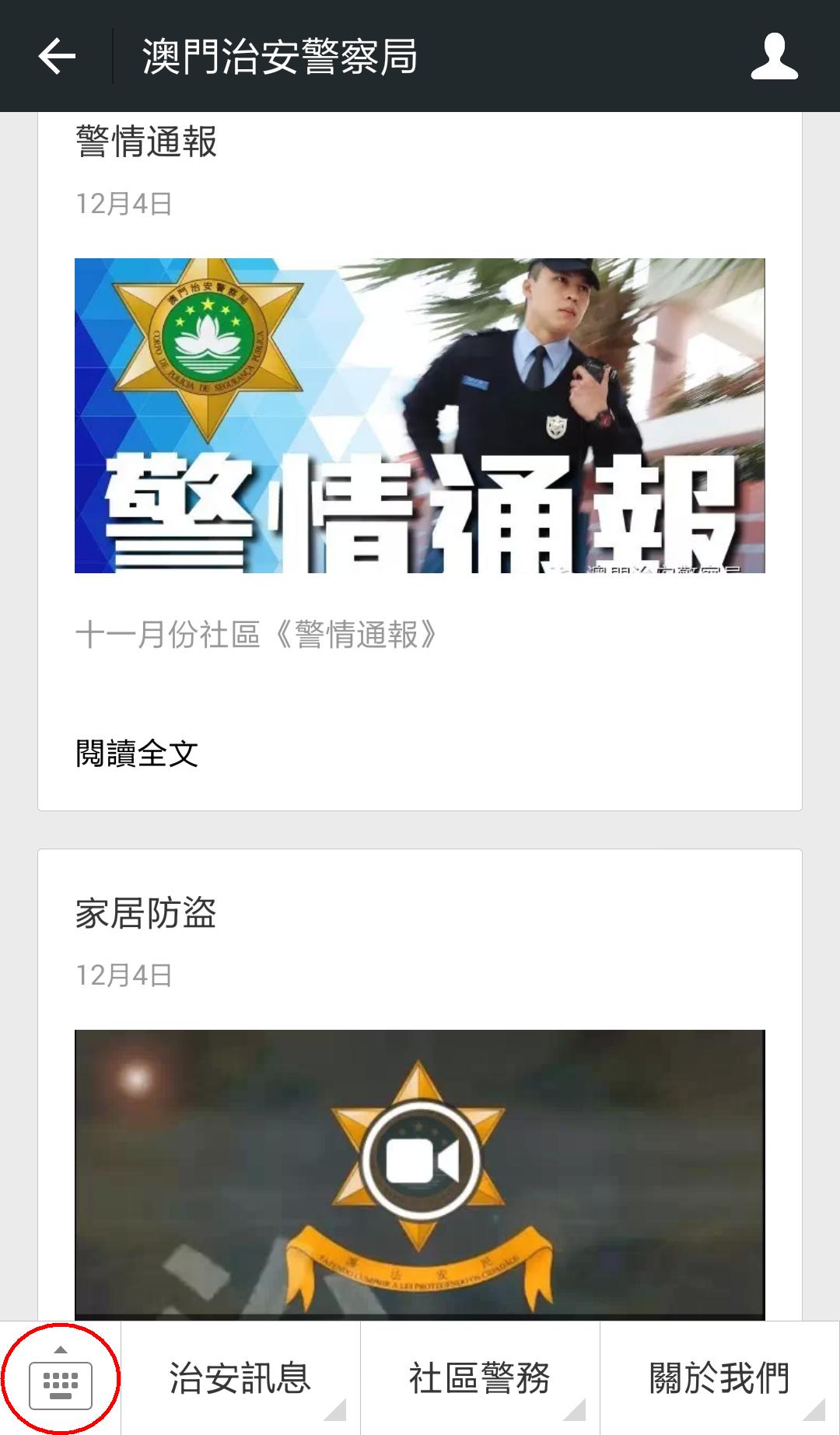Tap 閱讀全文 for 警情通報
The width and height of the screenshot is (840, 1435).
click(137, 753)
